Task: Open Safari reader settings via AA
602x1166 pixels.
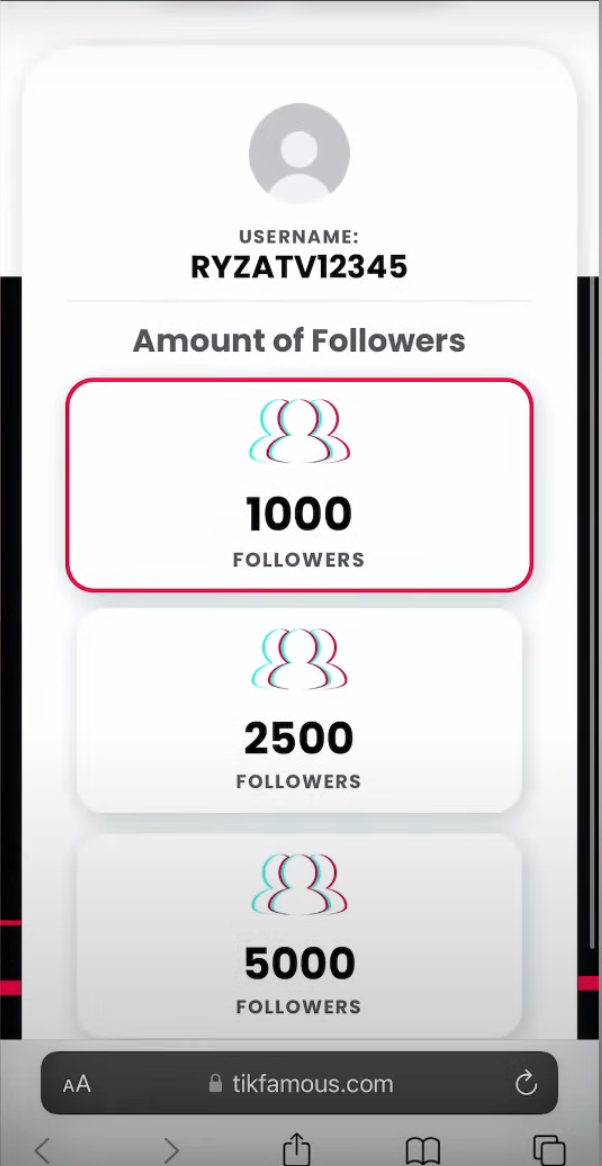Action: coord(77,1084)
